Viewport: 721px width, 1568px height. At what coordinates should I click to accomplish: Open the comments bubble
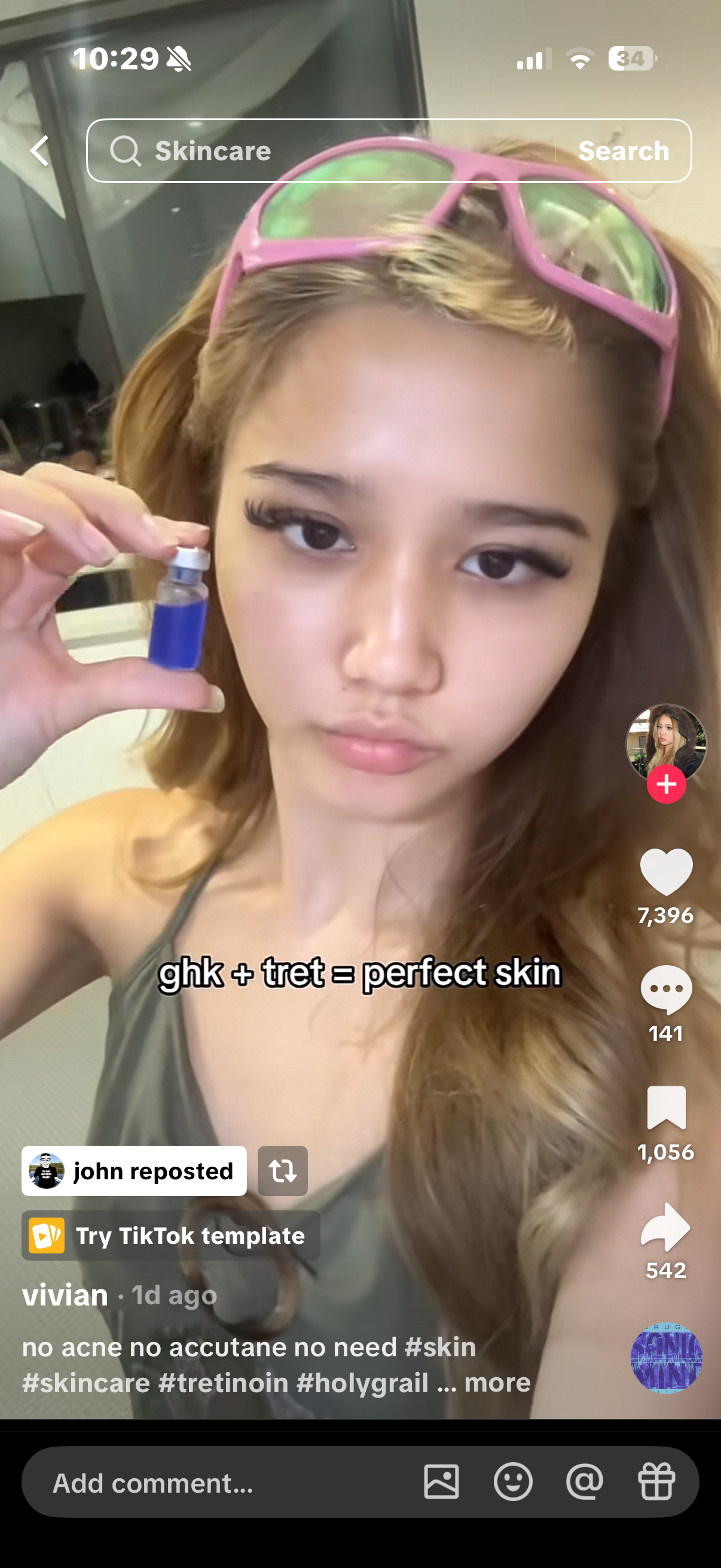[666, 990]
